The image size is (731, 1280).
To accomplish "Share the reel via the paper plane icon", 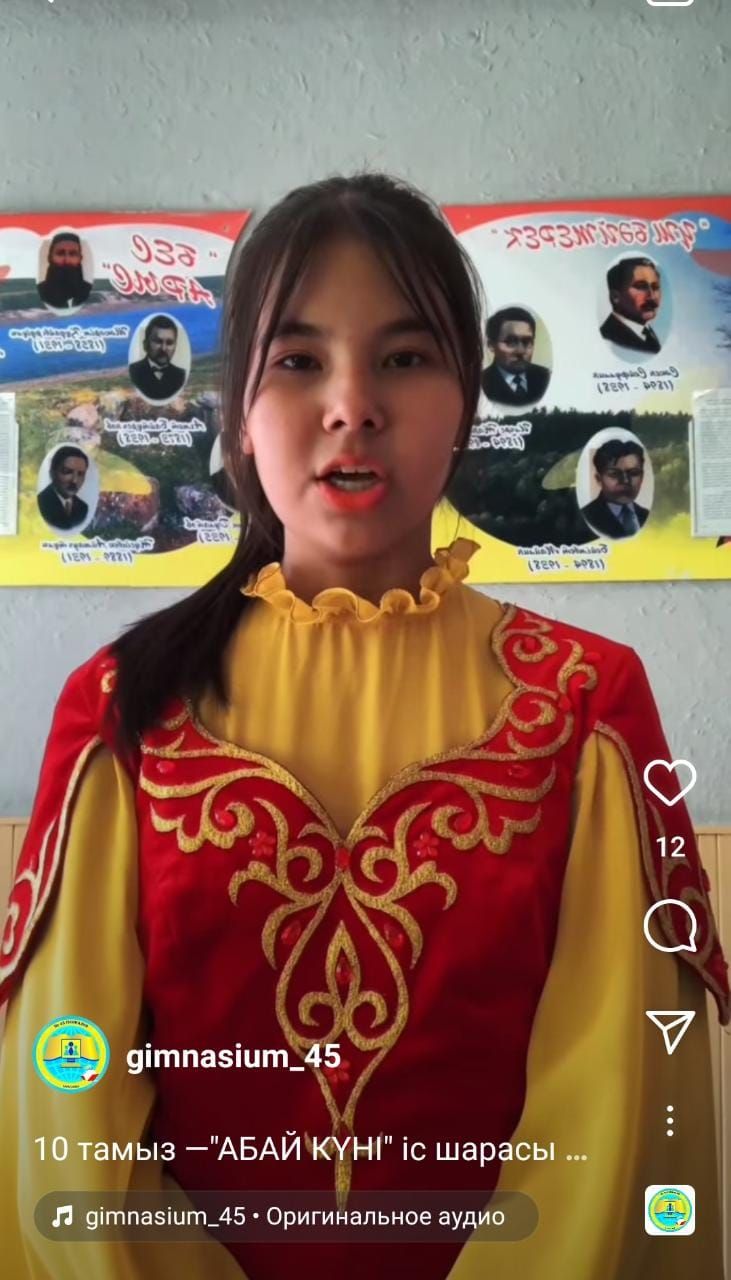I will [669, 1031].
